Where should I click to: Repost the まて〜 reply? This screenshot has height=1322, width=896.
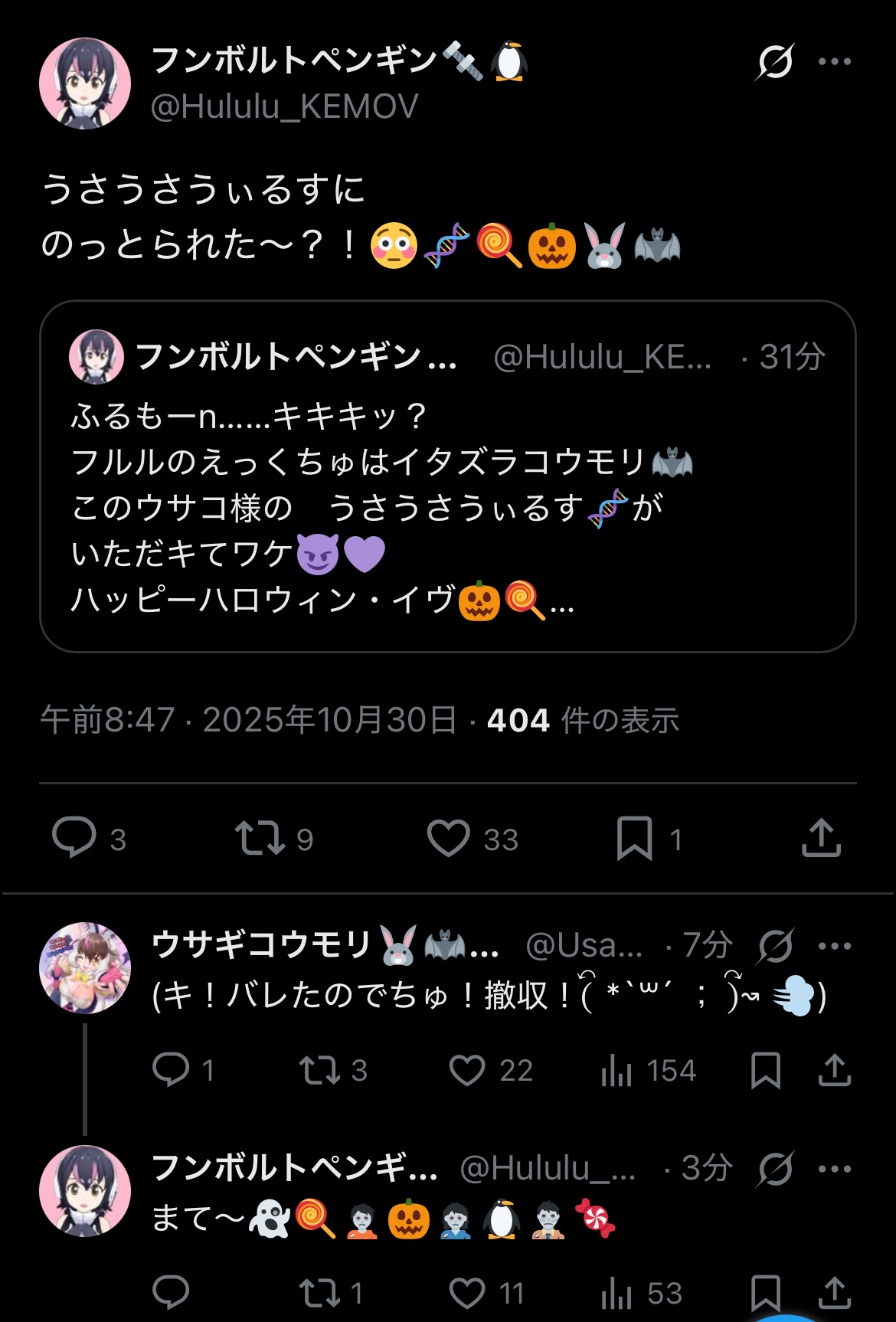coord(319,1293)
